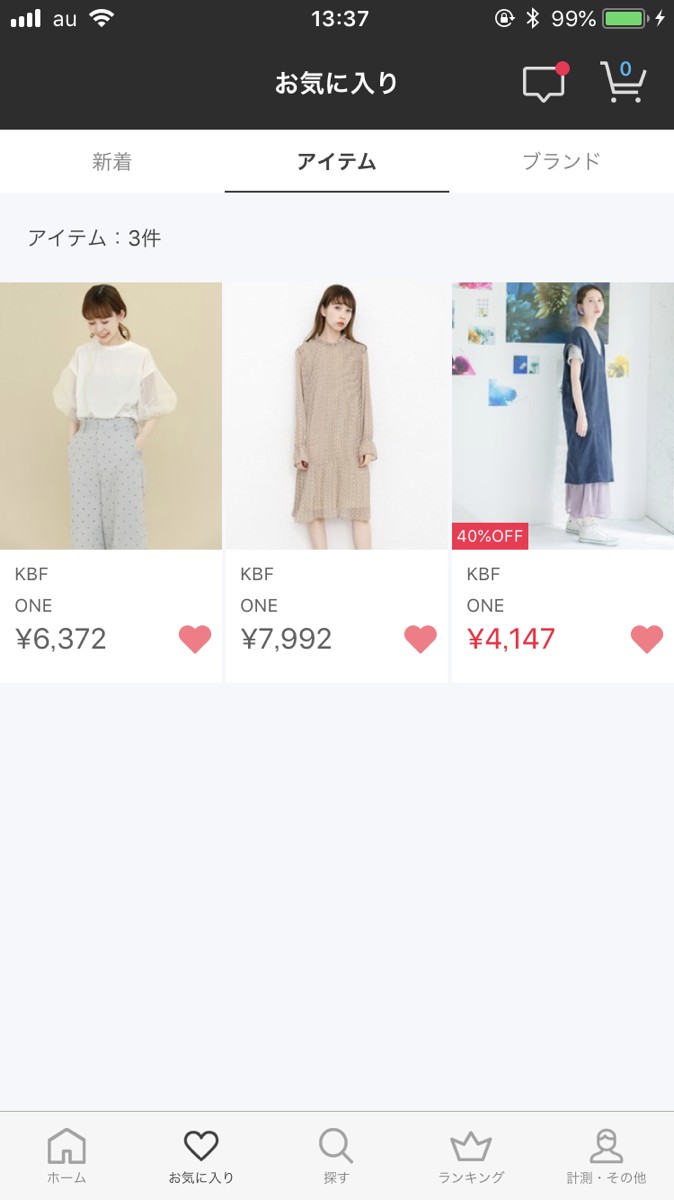Open the KBF dress priced ¥7,992

[x=337, y=416]
